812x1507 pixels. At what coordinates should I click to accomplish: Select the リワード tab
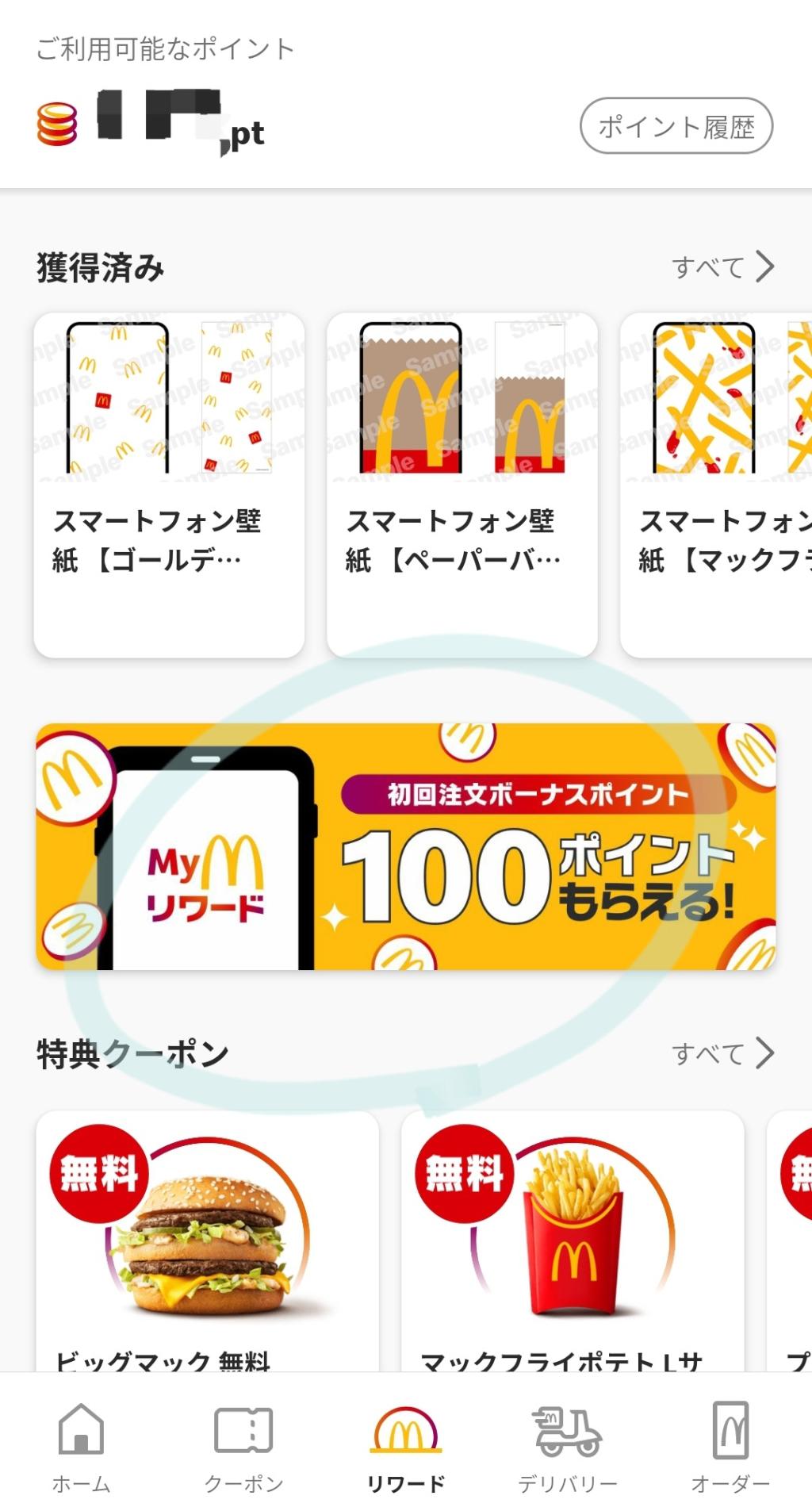(x=406, y=1445)
